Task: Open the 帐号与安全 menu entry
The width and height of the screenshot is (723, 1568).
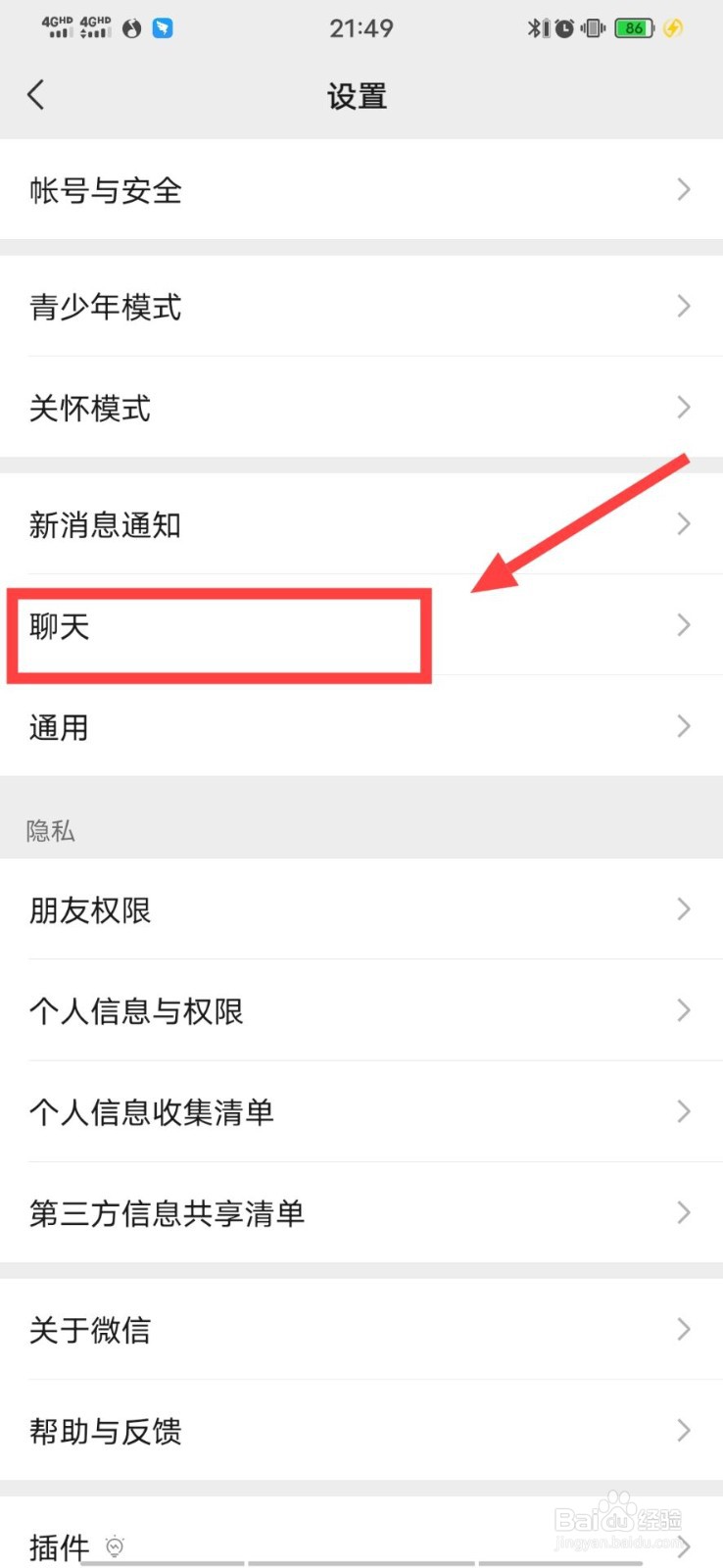Action: tap(361, 190)
